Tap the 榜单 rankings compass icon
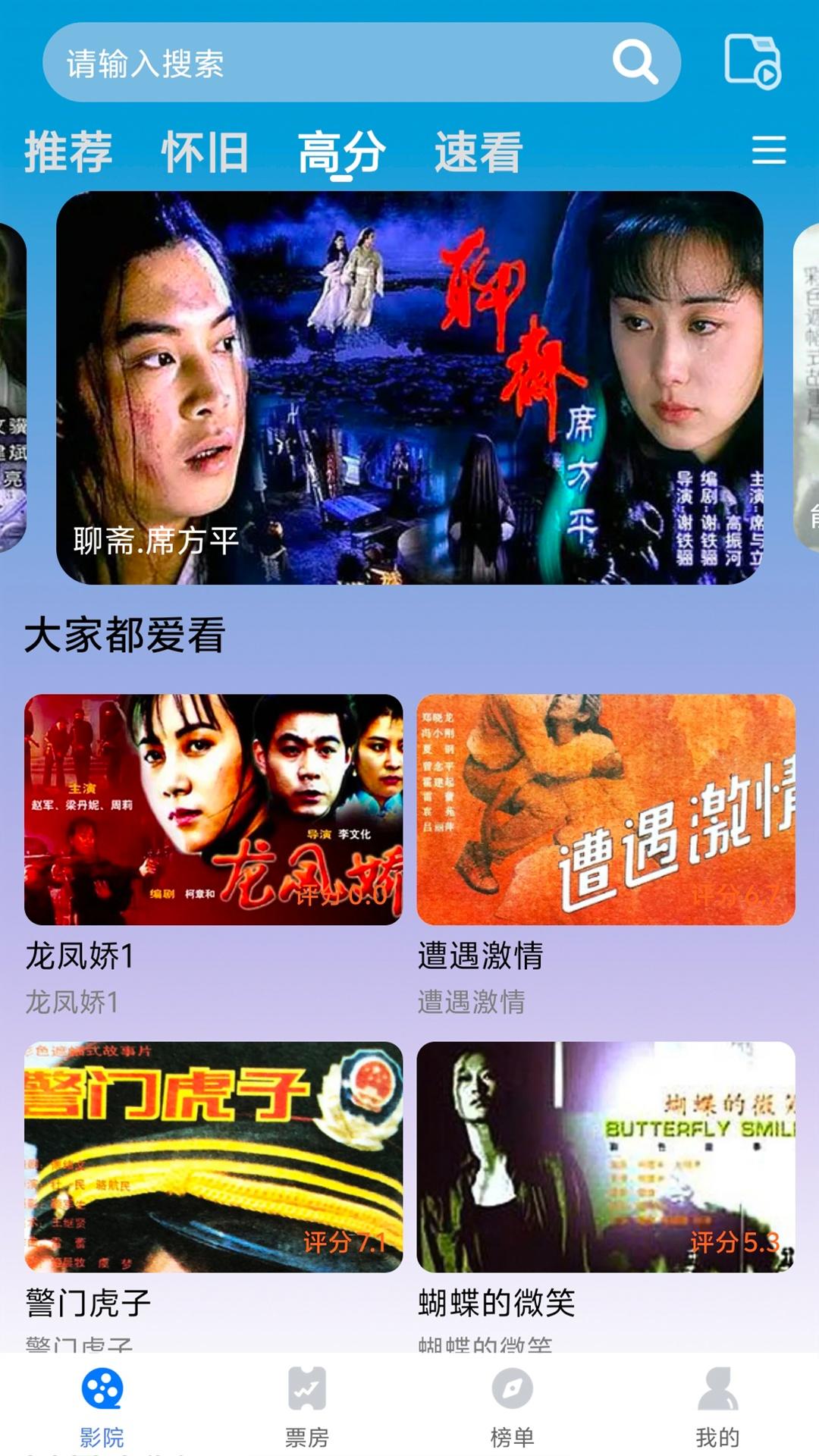Image resolution: width=819 pixels, height=1456 pixels. 512,1399
